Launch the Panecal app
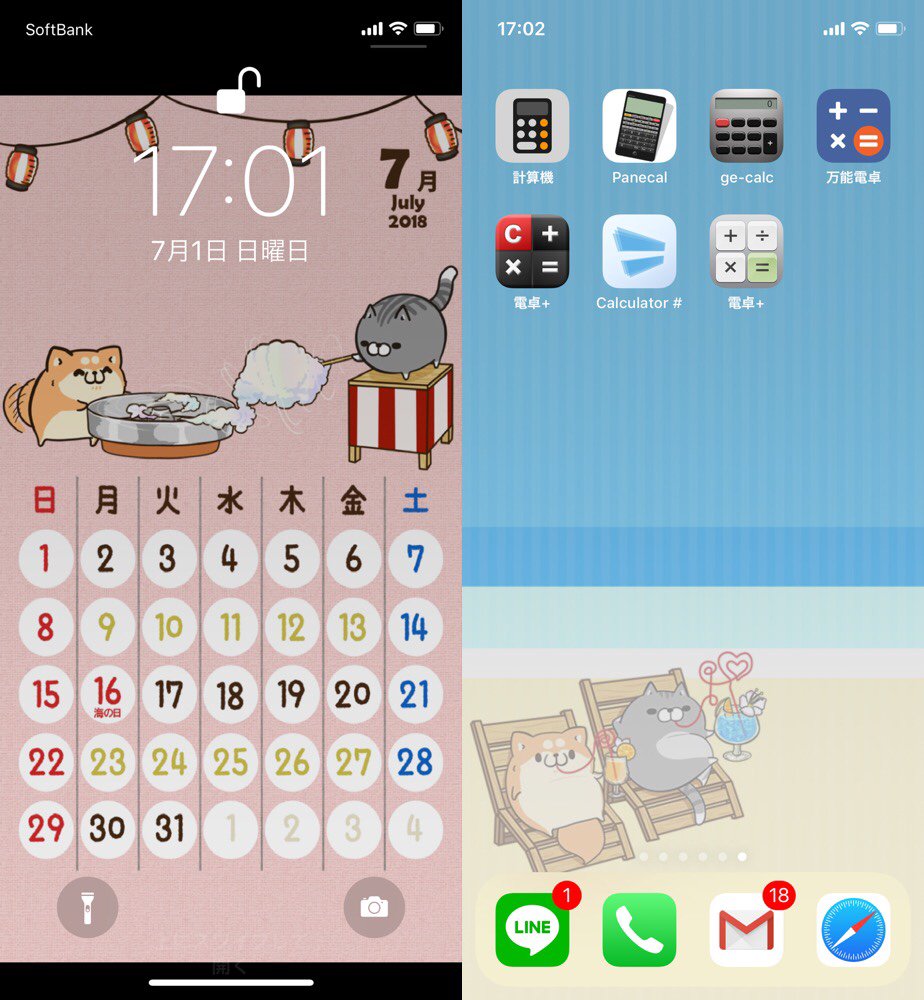 point(639,126)
